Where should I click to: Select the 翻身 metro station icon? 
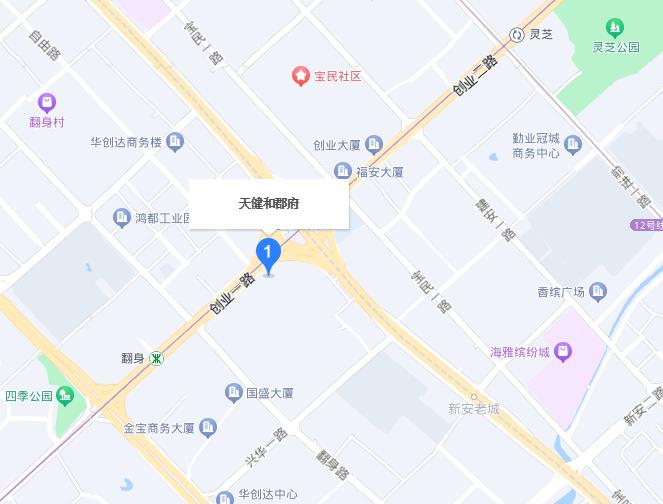[x=157, y=358]
